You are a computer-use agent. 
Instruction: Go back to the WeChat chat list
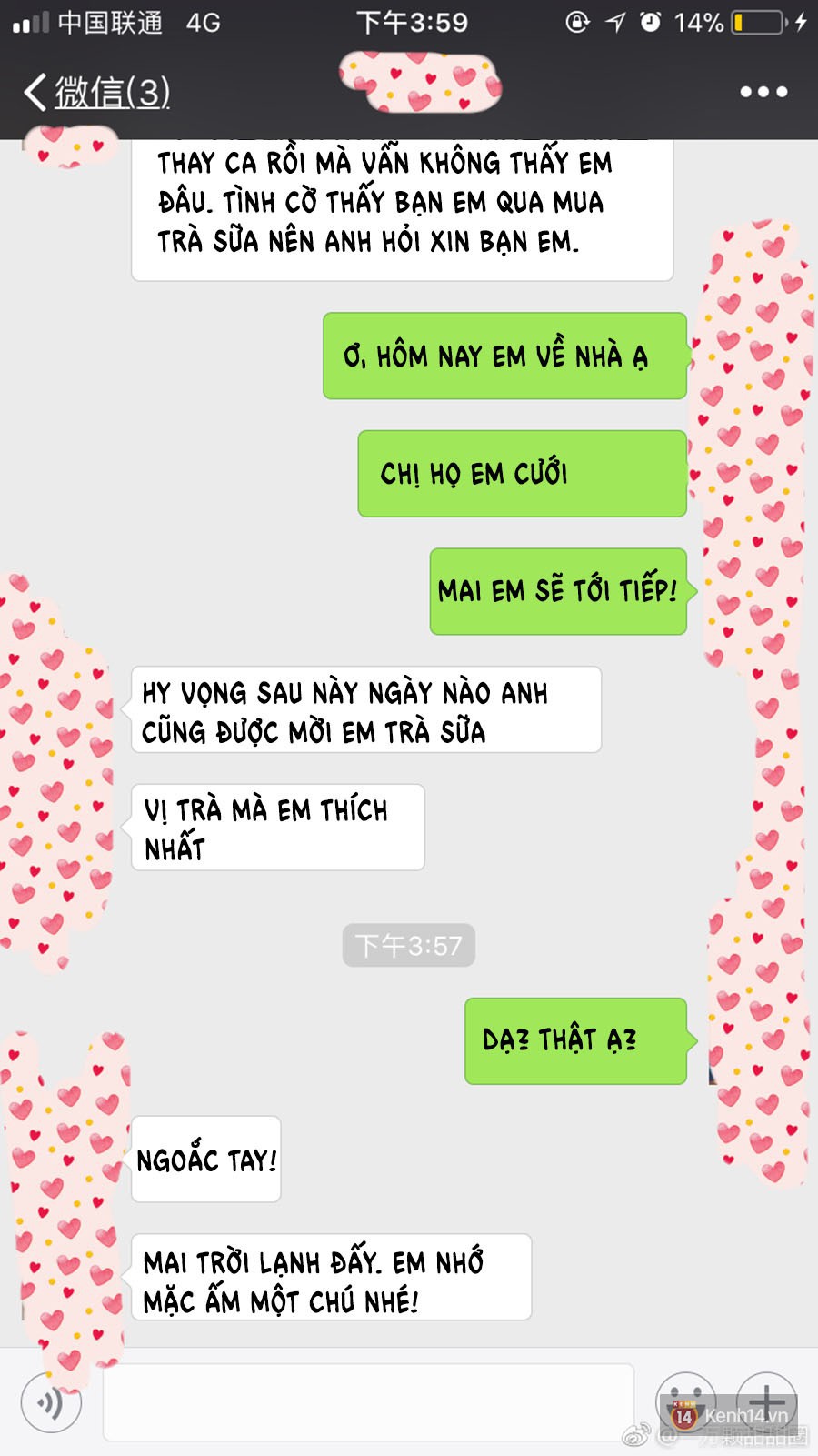pos(96,92)
